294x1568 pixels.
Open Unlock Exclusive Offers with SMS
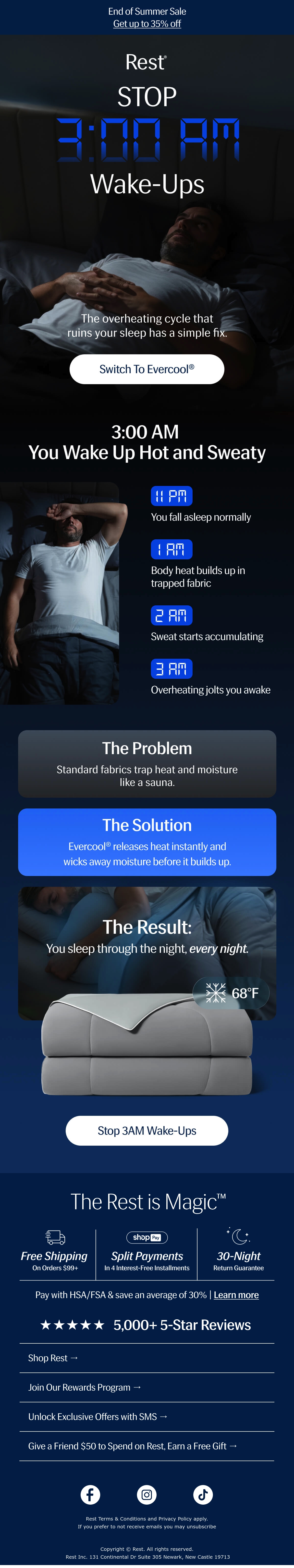[147, 1417]
